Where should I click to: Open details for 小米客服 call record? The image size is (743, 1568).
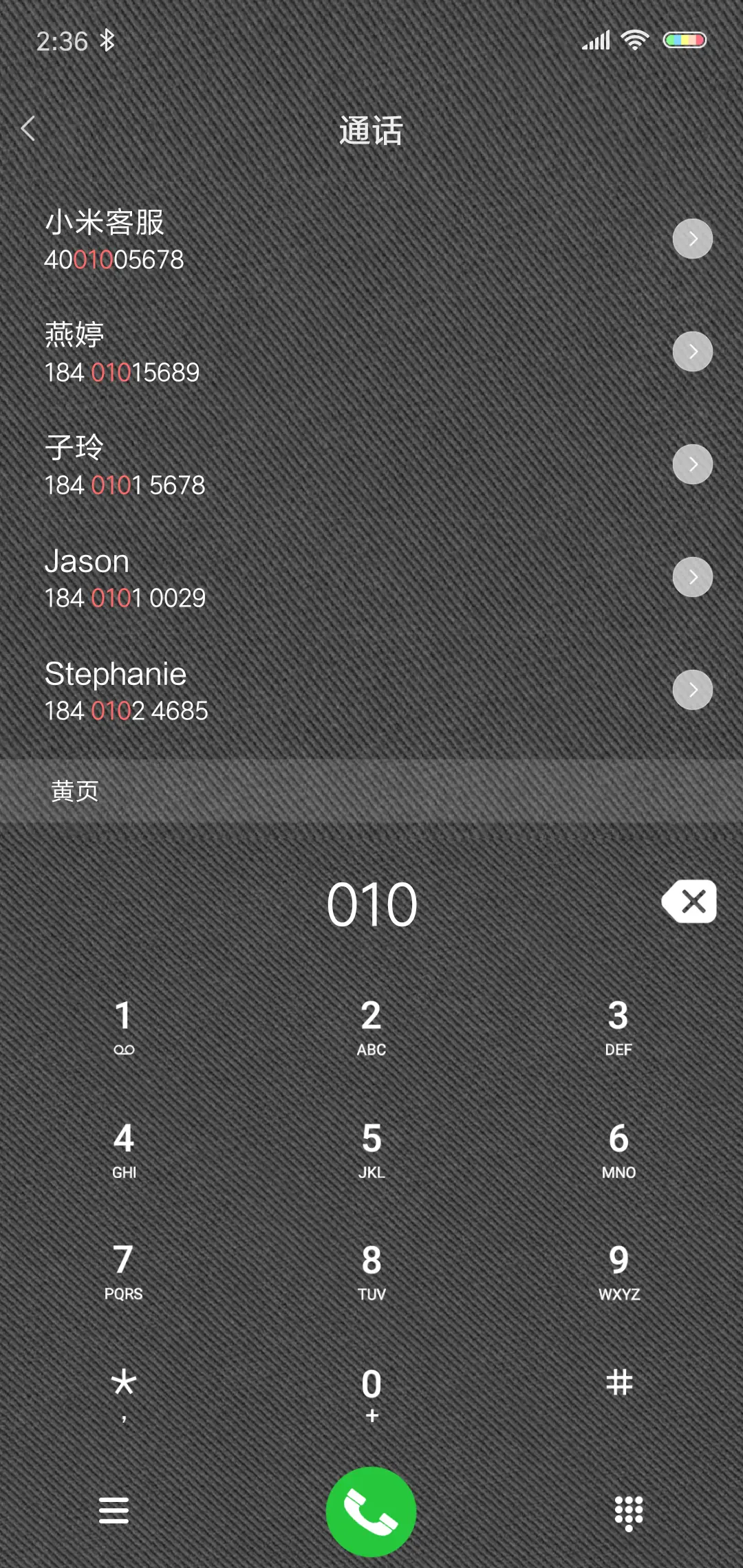(x=692, y=239)
